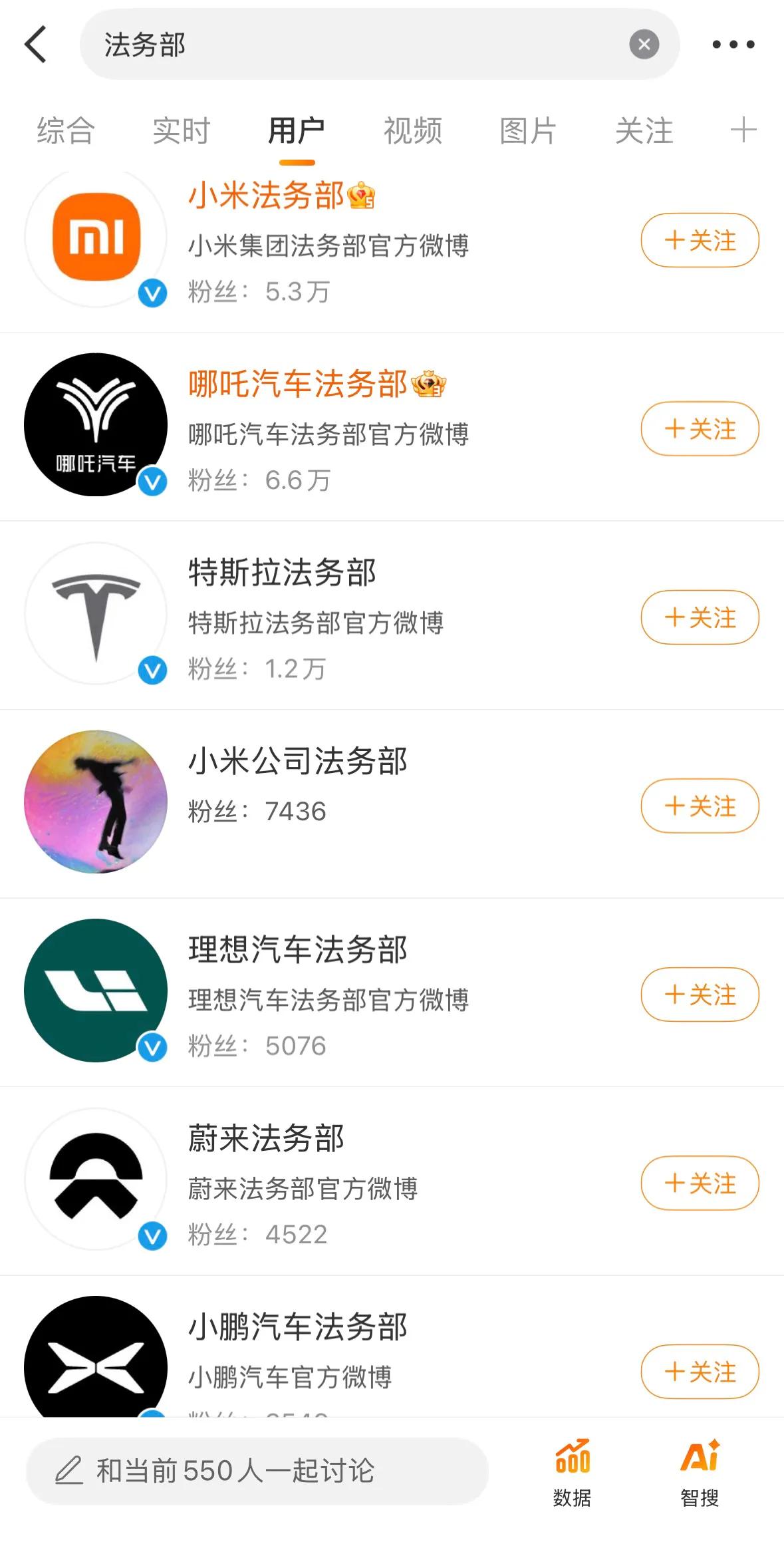
Task: Add a tab with the plus icon
Action: click(x=743, y=130)
